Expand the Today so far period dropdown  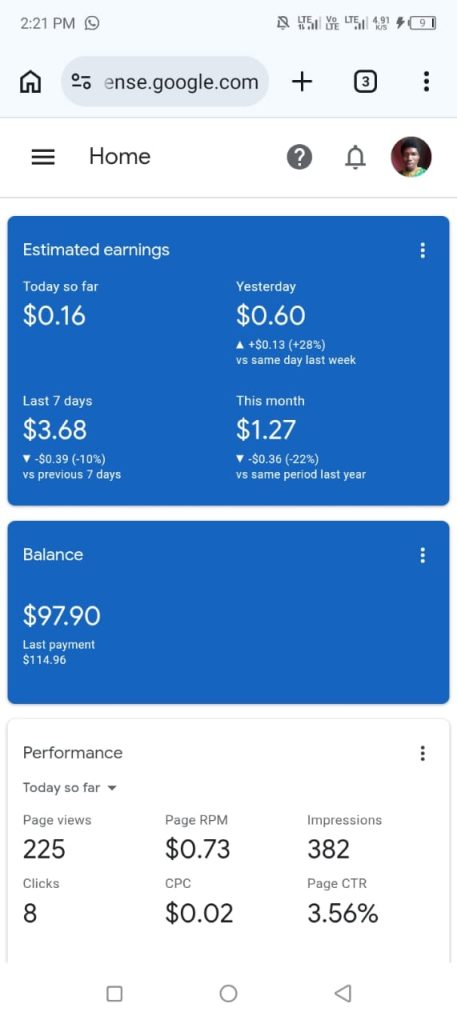(69, 788)
